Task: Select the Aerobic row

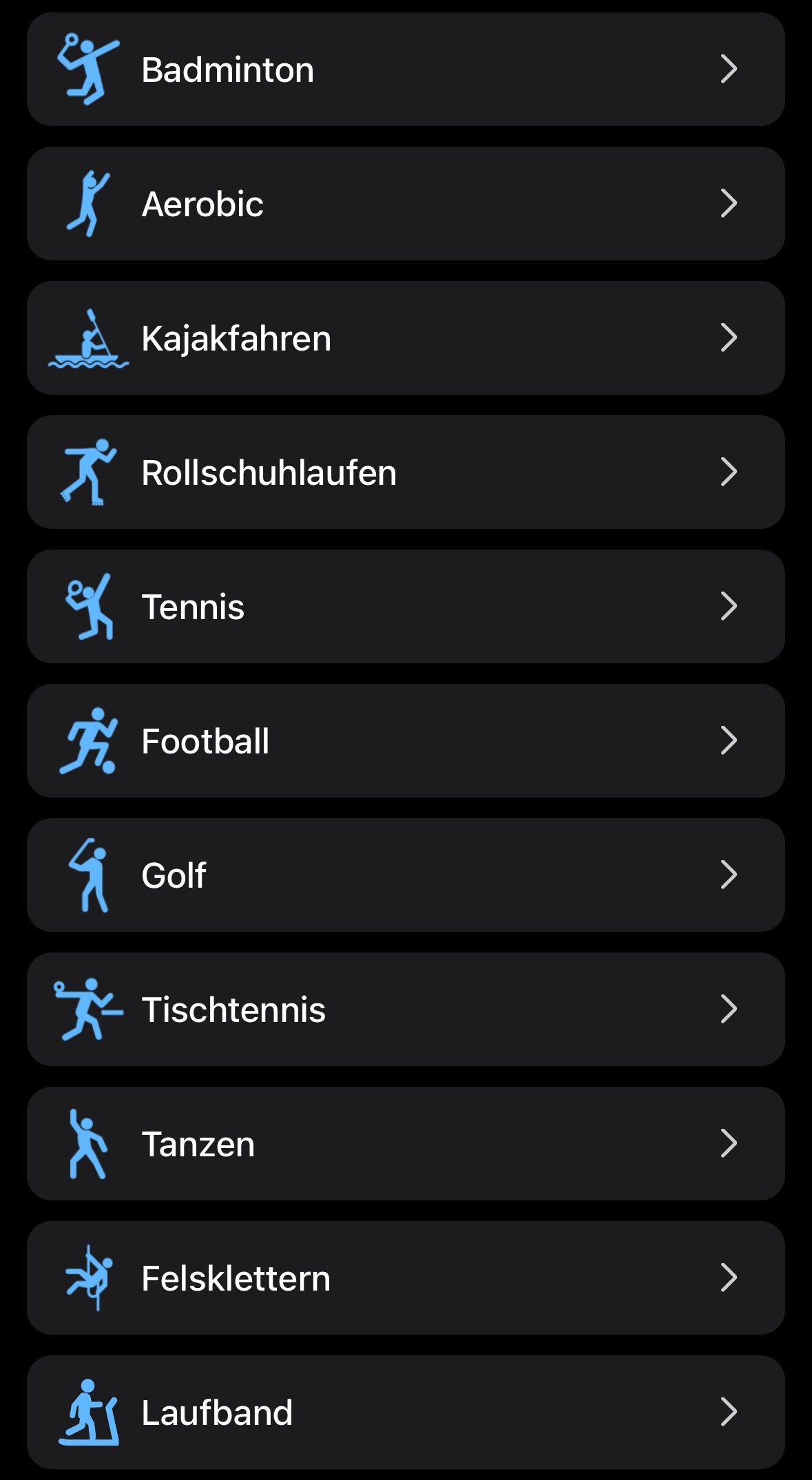Action: (406, 203)
